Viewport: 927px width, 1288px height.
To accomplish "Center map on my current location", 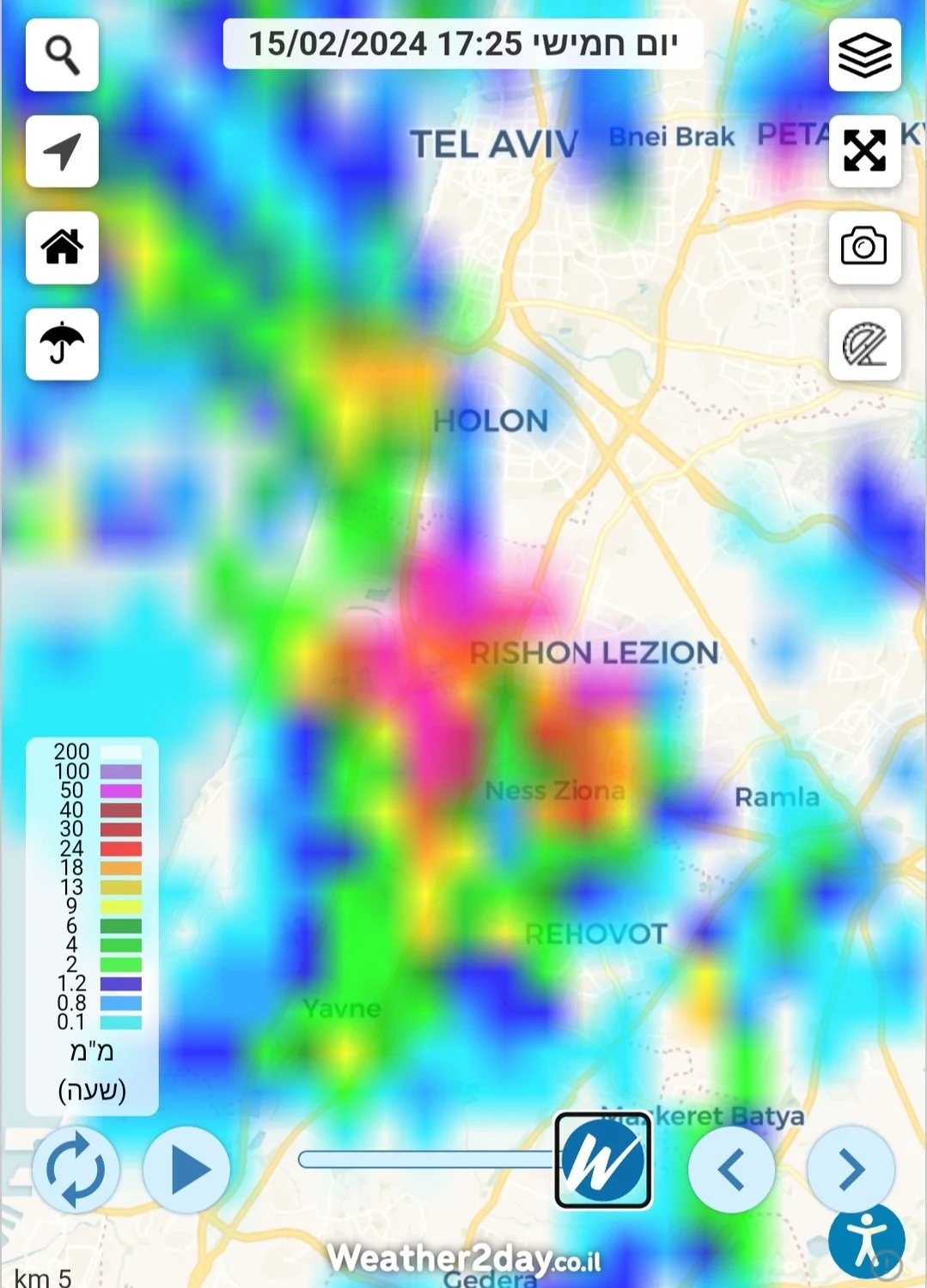I will (62, 151).
